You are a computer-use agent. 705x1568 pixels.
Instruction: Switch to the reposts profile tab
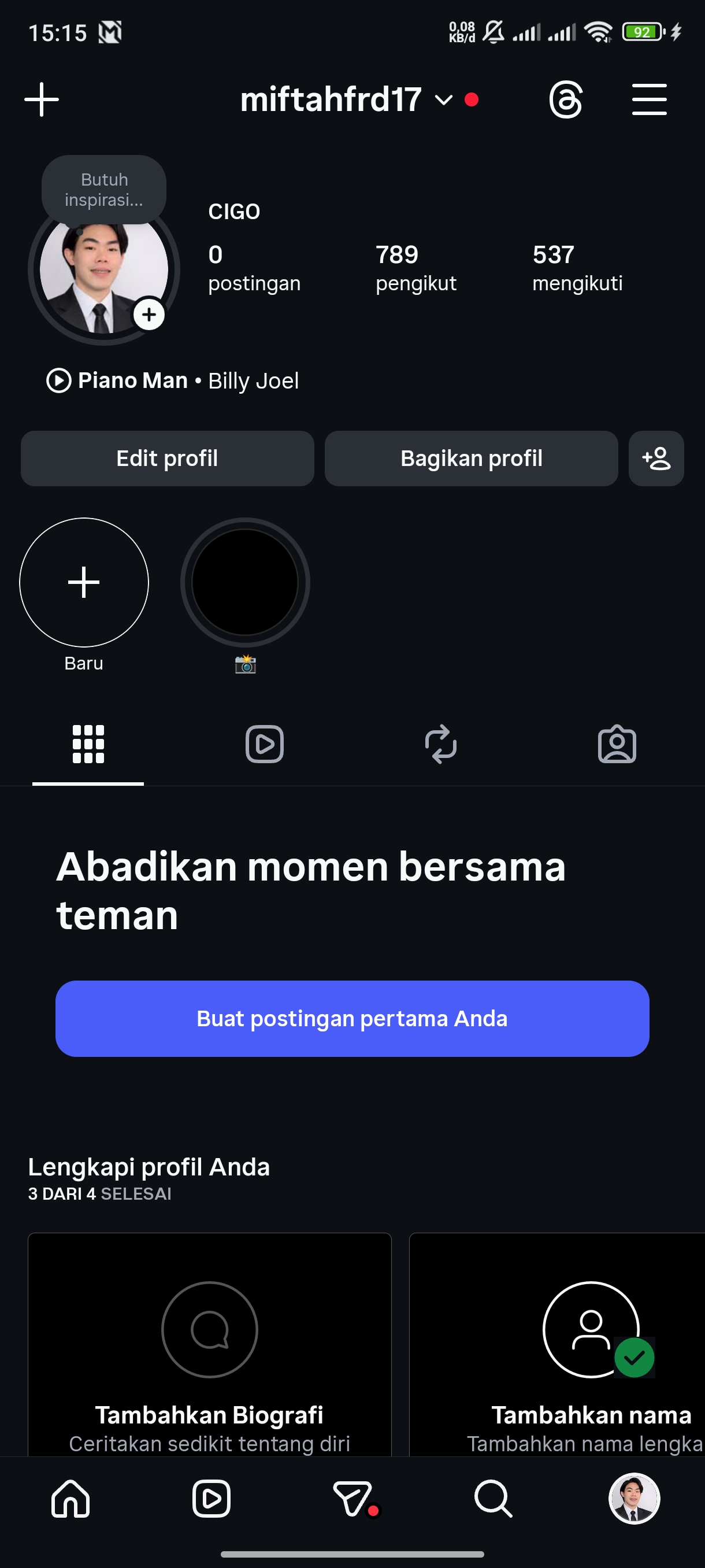pos(440,744)
